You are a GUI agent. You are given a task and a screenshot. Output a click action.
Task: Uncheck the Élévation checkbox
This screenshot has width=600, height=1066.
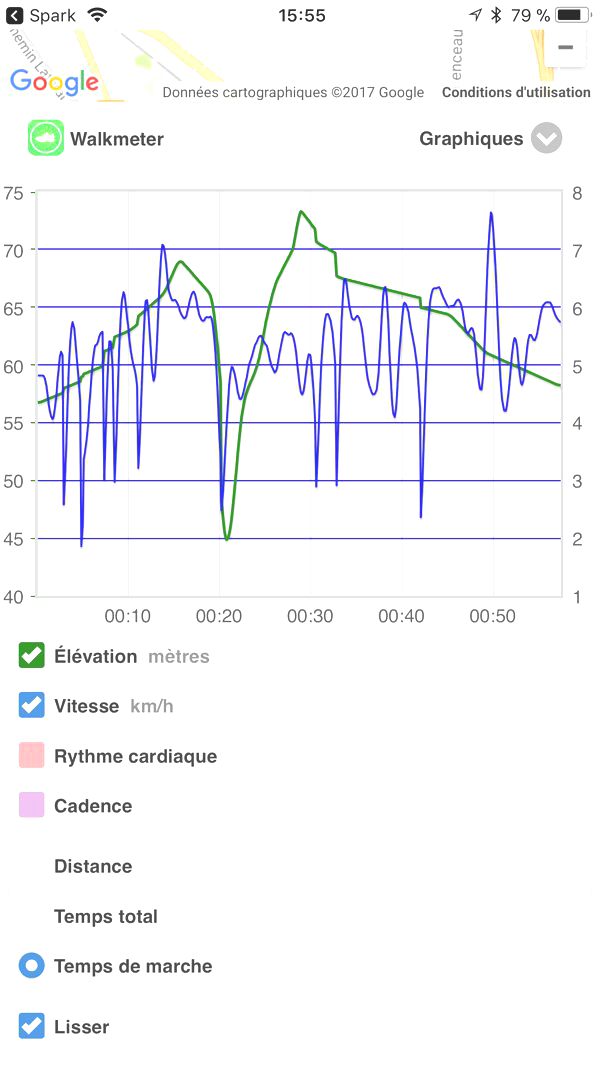pos(32,656)
